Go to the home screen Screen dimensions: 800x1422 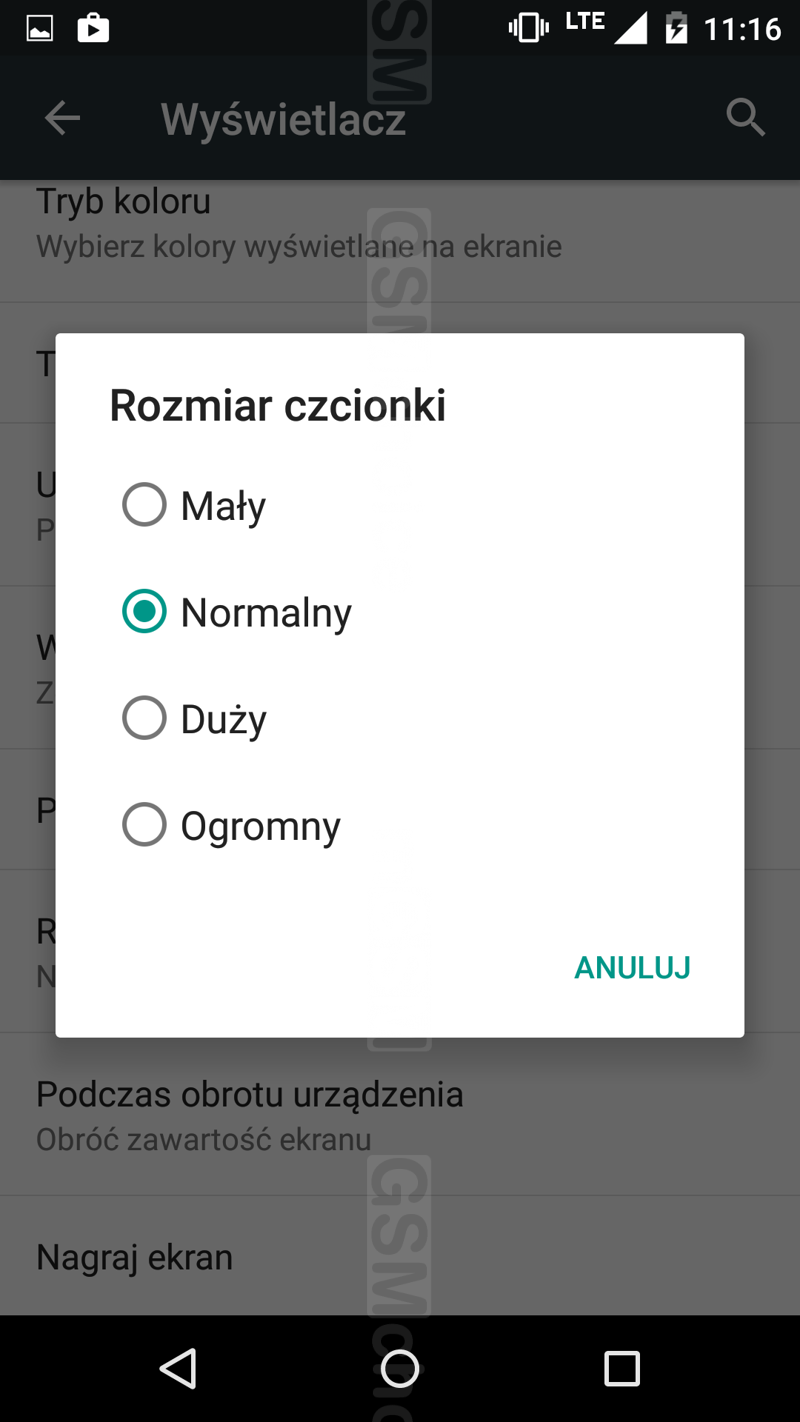tap(400, 1368)
